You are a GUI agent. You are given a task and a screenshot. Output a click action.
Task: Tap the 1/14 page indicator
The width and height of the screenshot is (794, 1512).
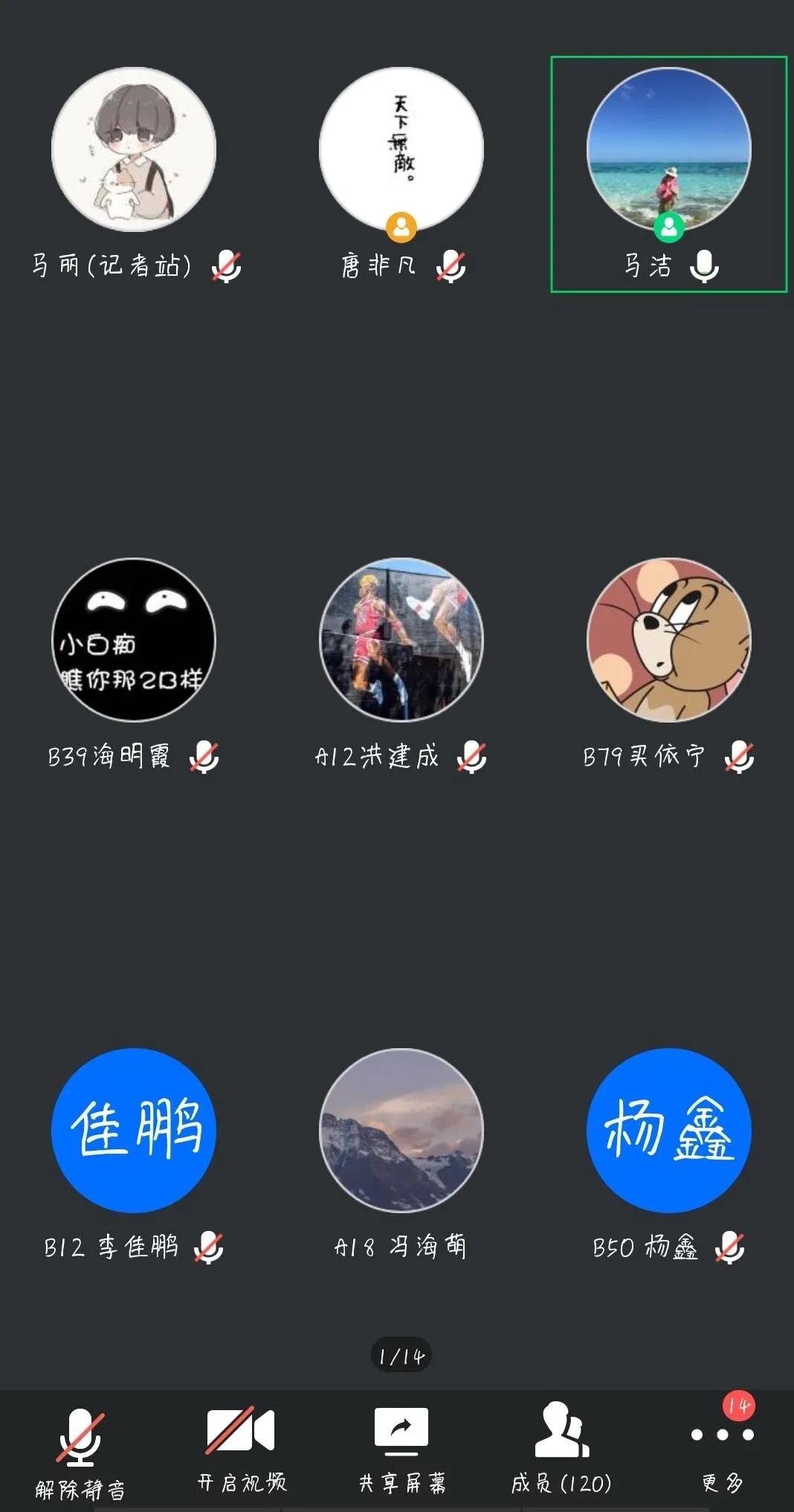click(x=401, y=1356)
